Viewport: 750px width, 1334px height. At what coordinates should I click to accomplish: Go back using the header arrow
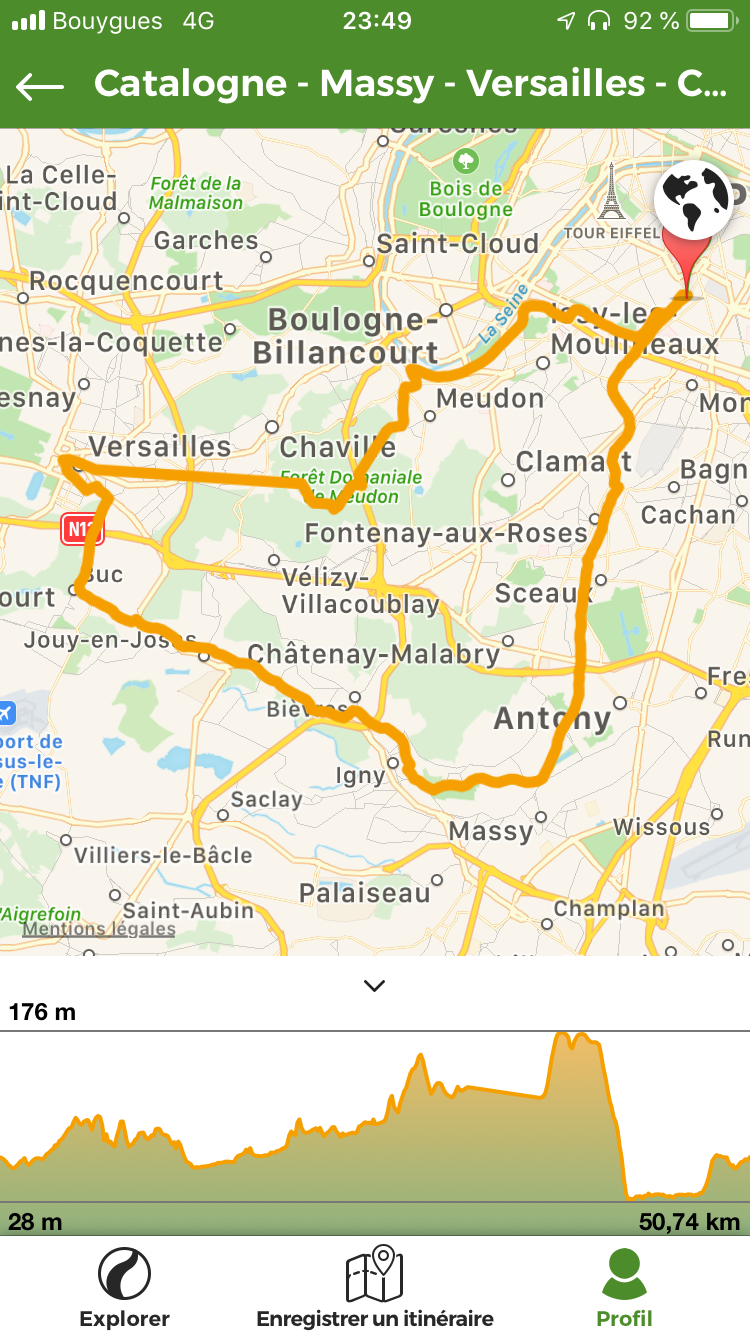click(40, 86)
